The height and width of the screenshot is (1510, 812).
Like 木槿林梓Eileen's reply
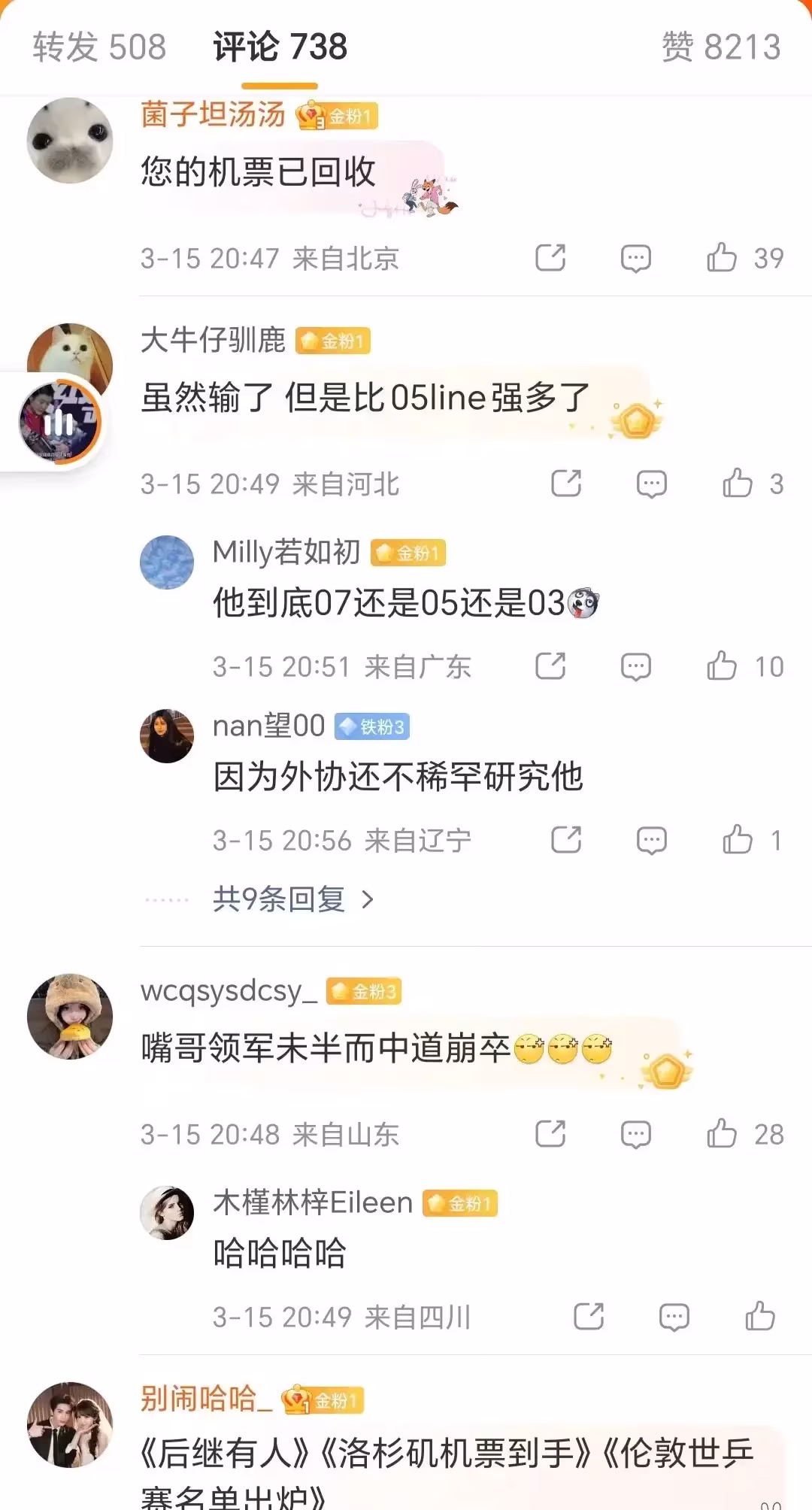[759, 1317]
